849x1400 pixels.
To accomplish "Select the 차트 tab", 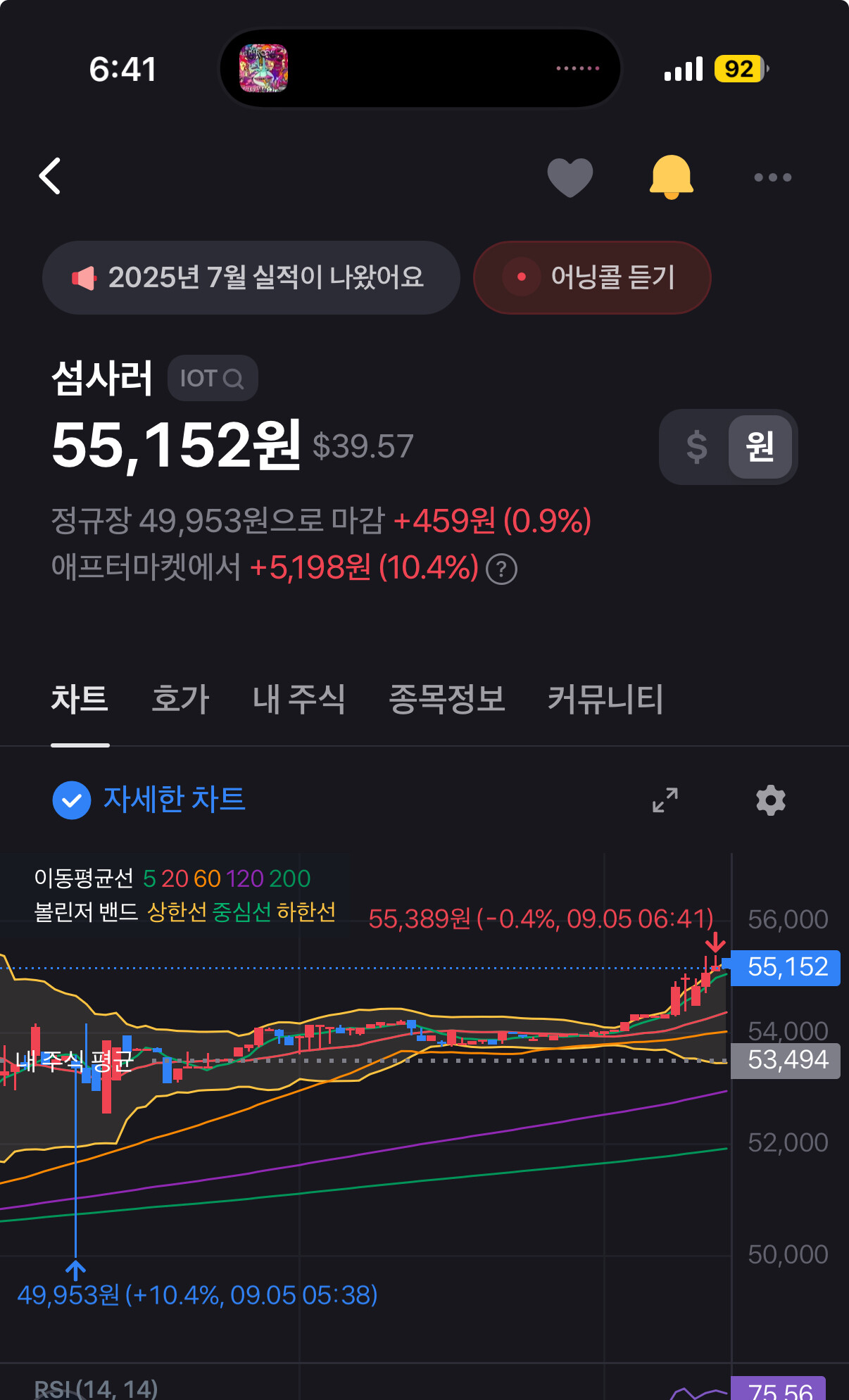I will coord(80,699).
